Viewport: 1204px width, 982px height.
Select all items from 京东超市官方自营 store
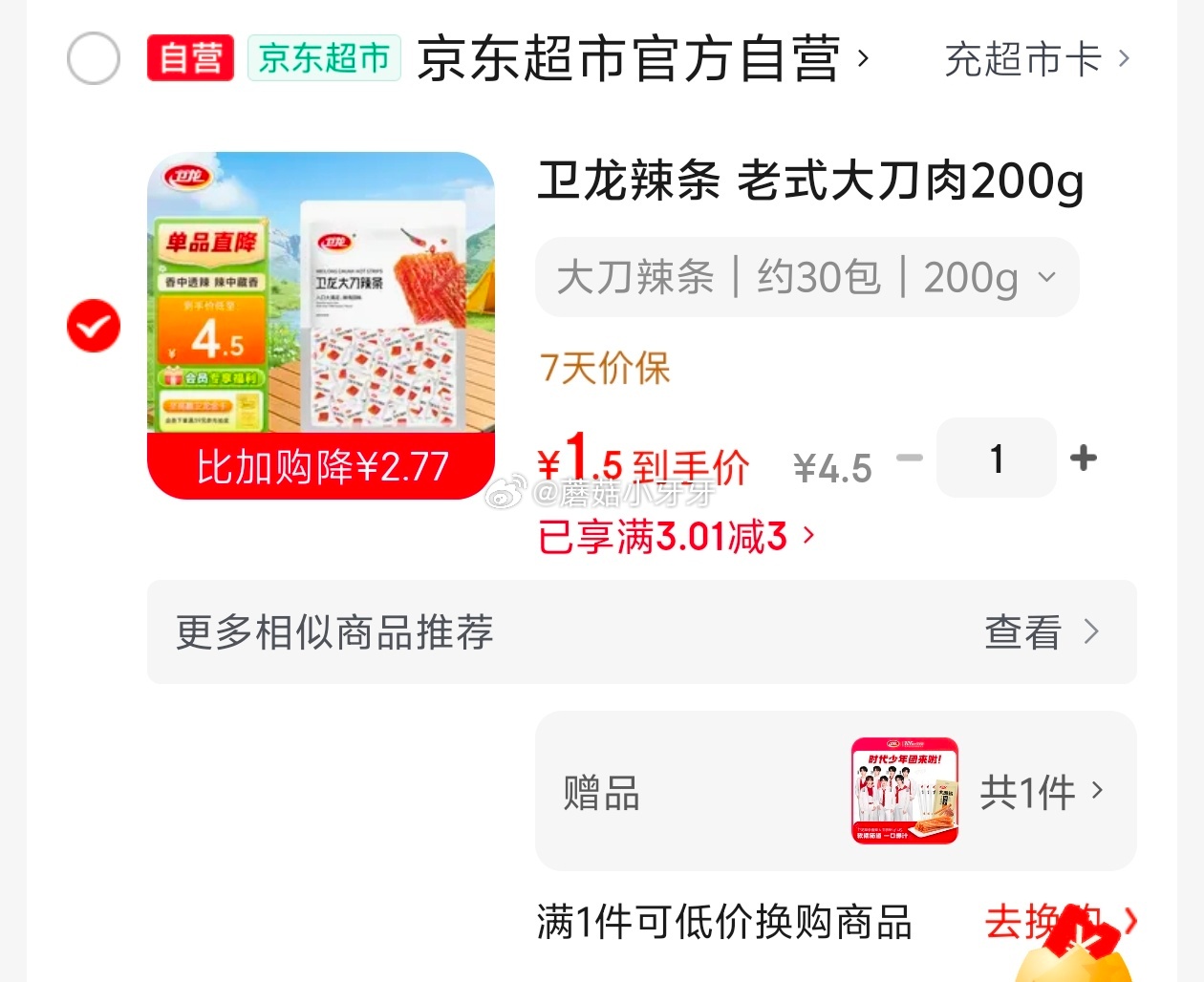[x=94, y=58]
